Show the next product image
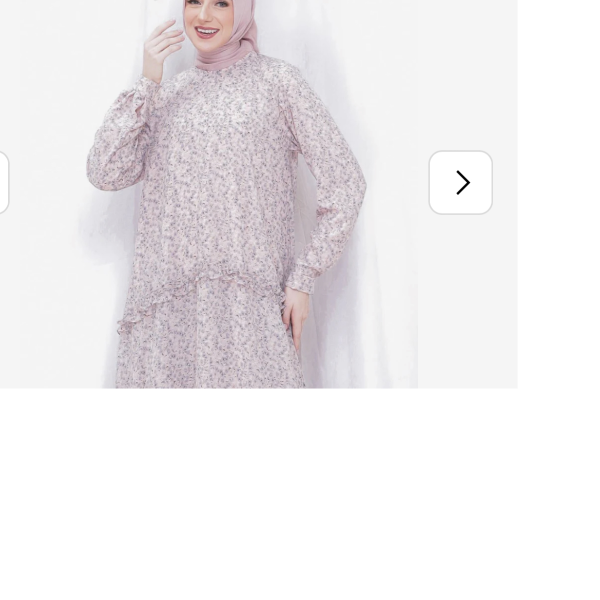 coord(461,182)
